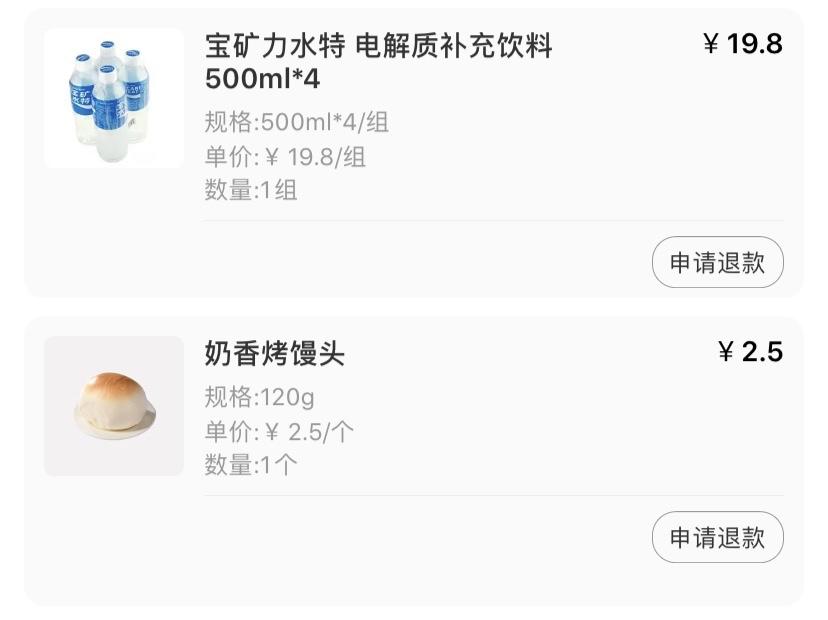
Task: Request refund for 宝矿力水特 drink
Action: 717,263
